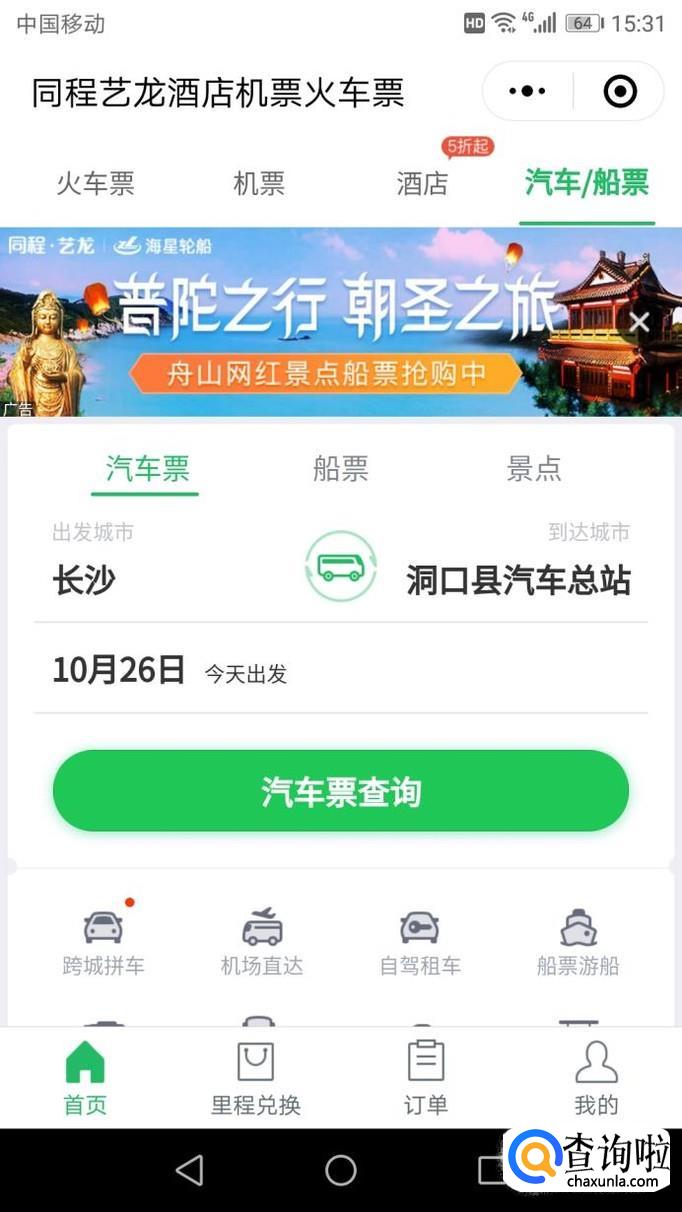Switch to the 机票 top tab
The image size is (682, 1212).
click(259, 183)
